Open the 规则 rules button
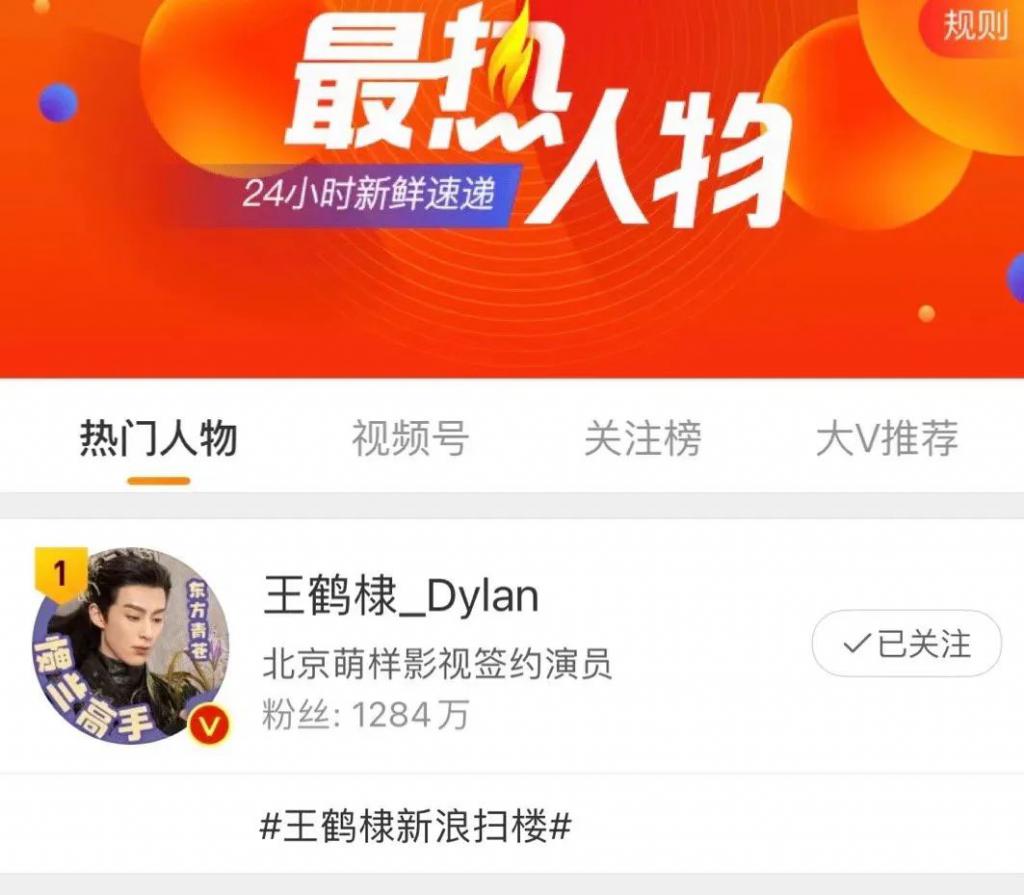The height and width of the screenshot is (895, 1024). 974,25
